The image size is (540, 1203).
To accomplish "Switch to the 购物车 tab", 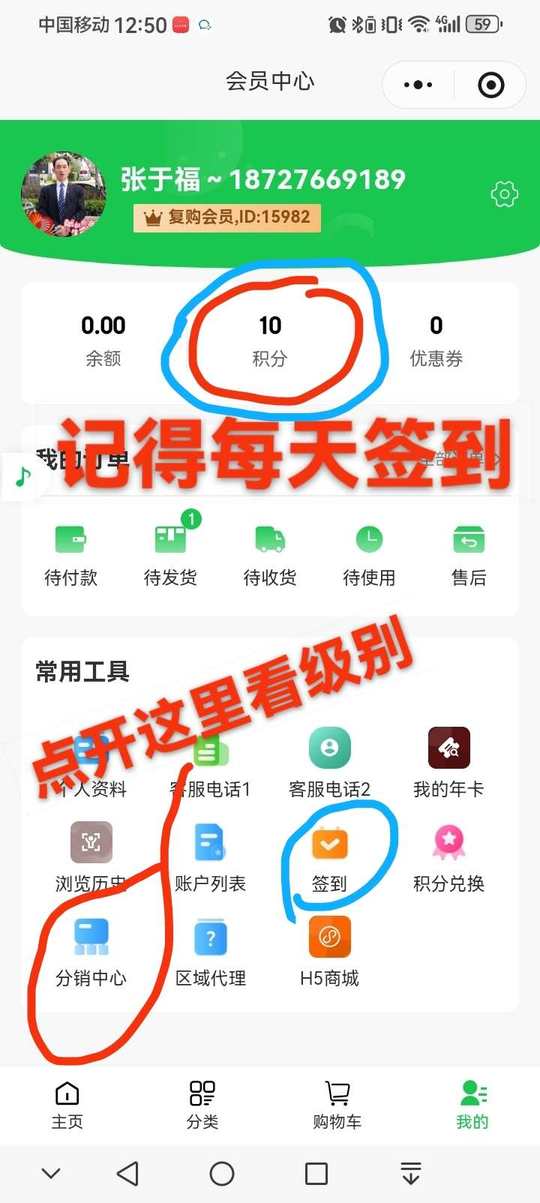I will click(337, 1105).
